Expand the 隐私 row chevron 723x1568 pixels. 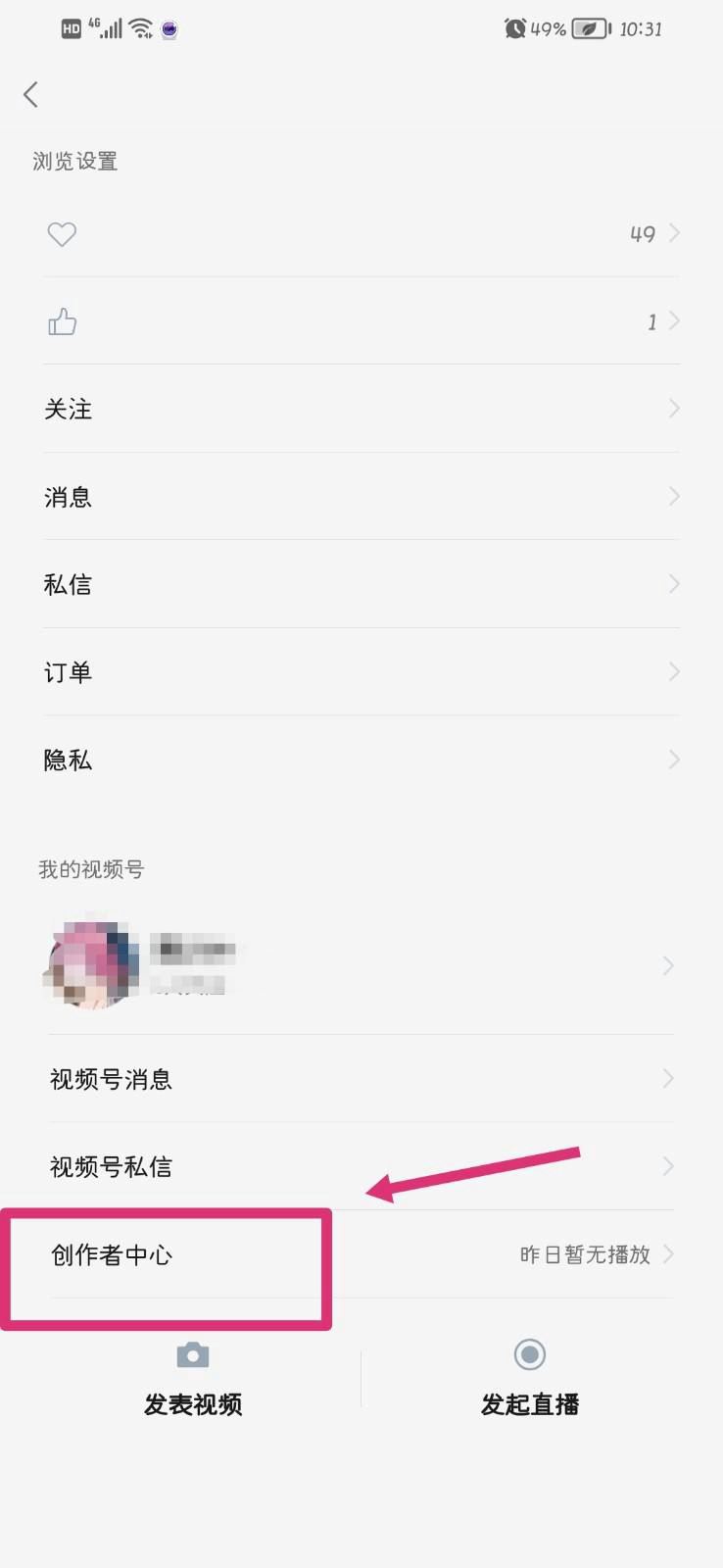click(x=672, y=759)
